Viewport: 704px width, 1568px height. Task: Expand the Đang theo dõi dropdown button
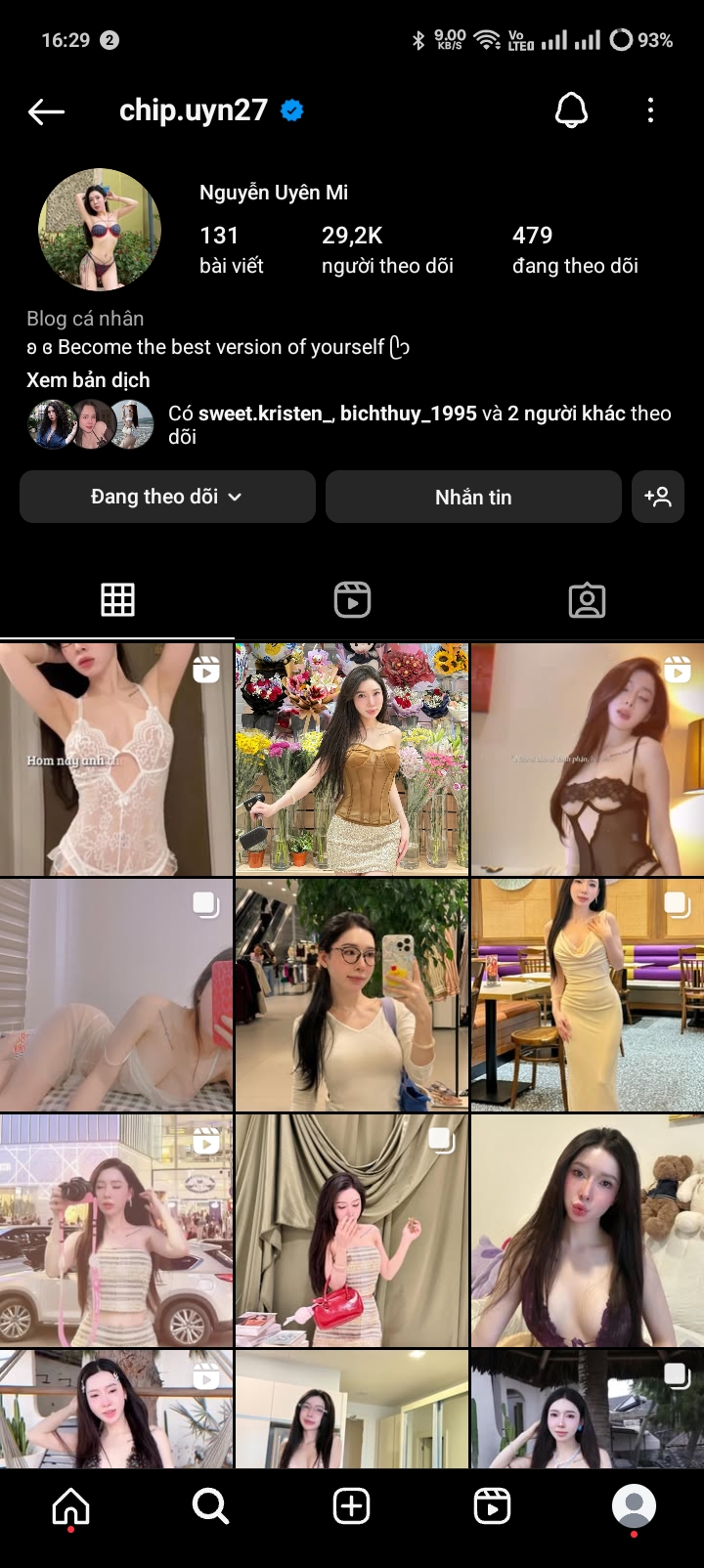(167, 497)
